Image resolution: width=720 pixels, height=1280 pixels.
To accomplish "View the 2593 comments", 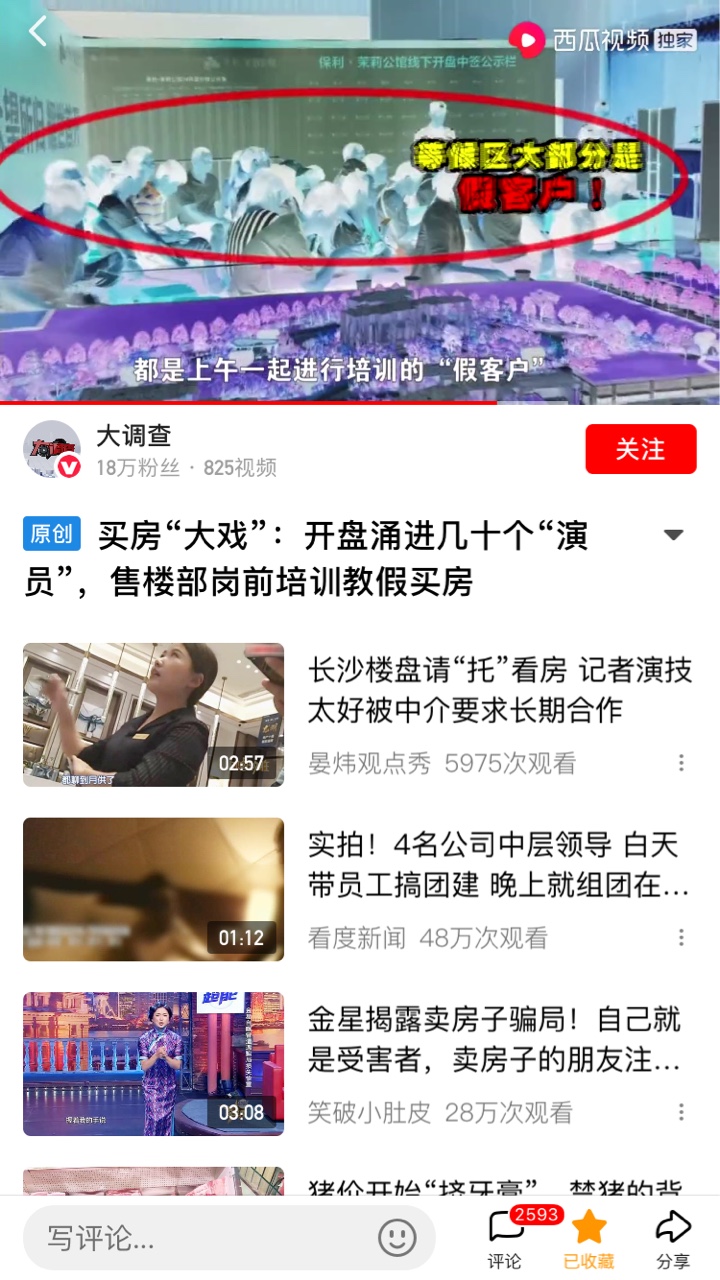I will click(505, 1238).
